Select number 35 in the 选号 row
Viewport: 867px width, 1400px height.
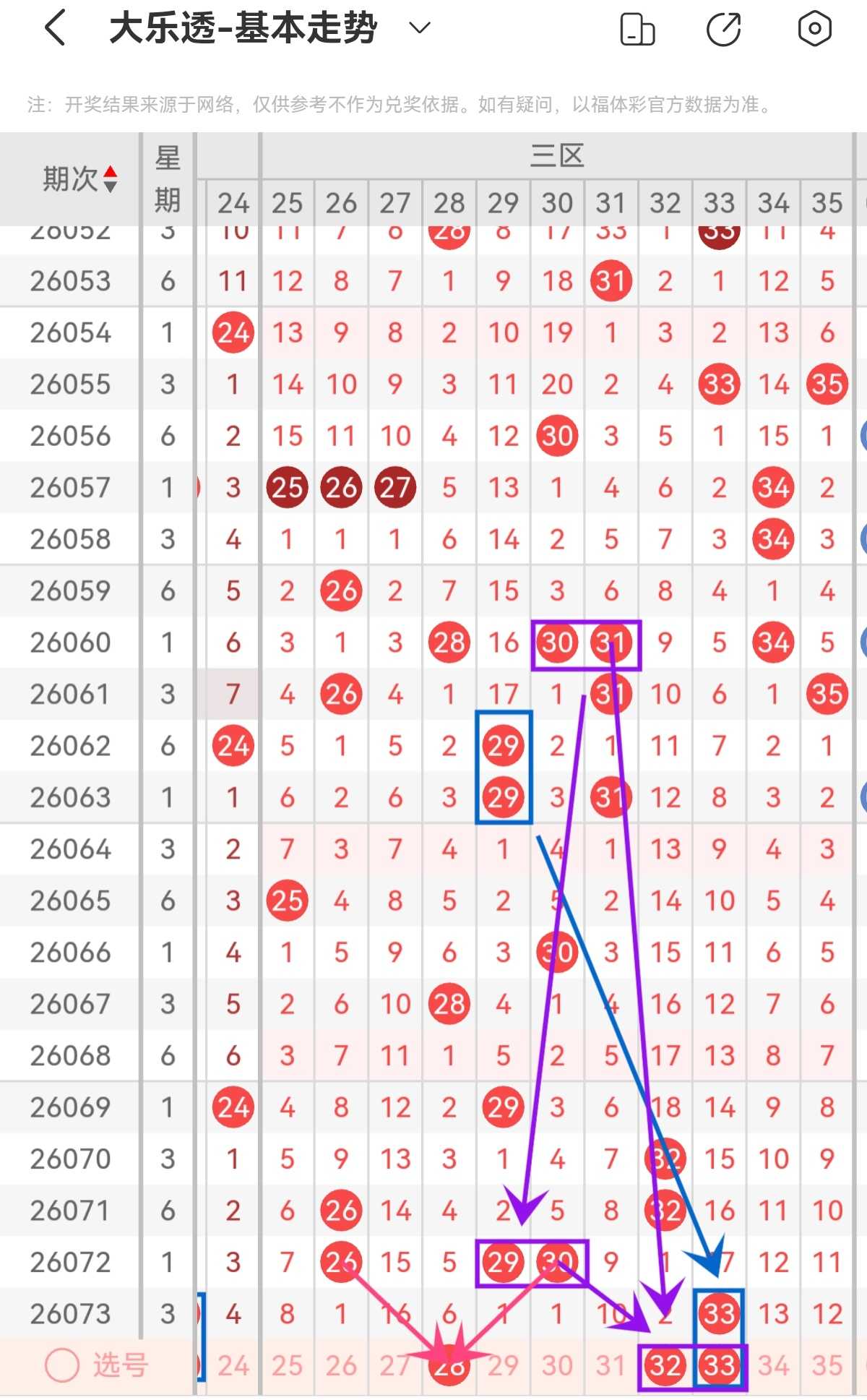(827, 1365)
